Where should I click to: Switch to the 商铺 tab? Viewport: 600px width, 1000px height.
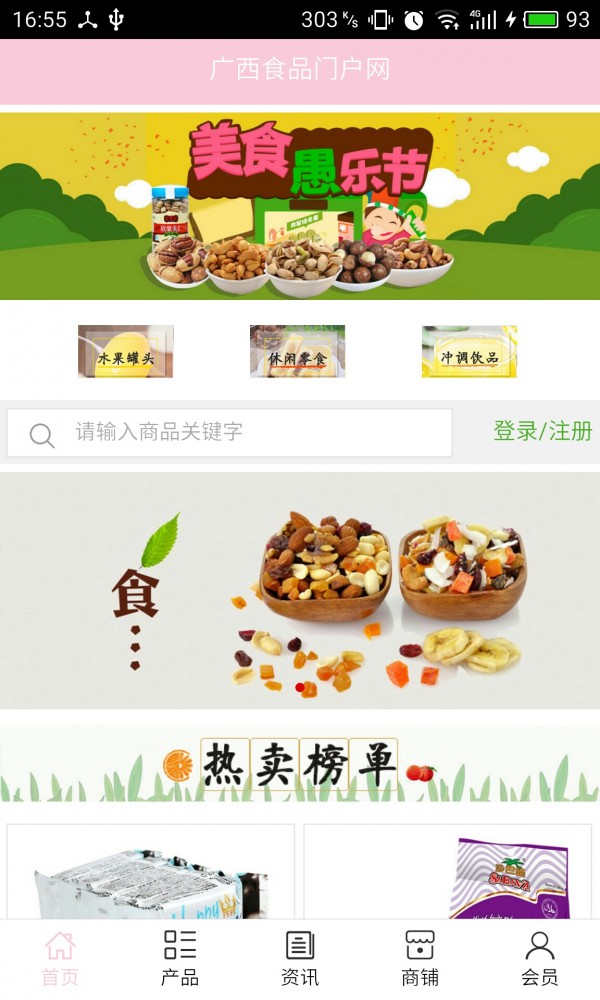[420, 958]
